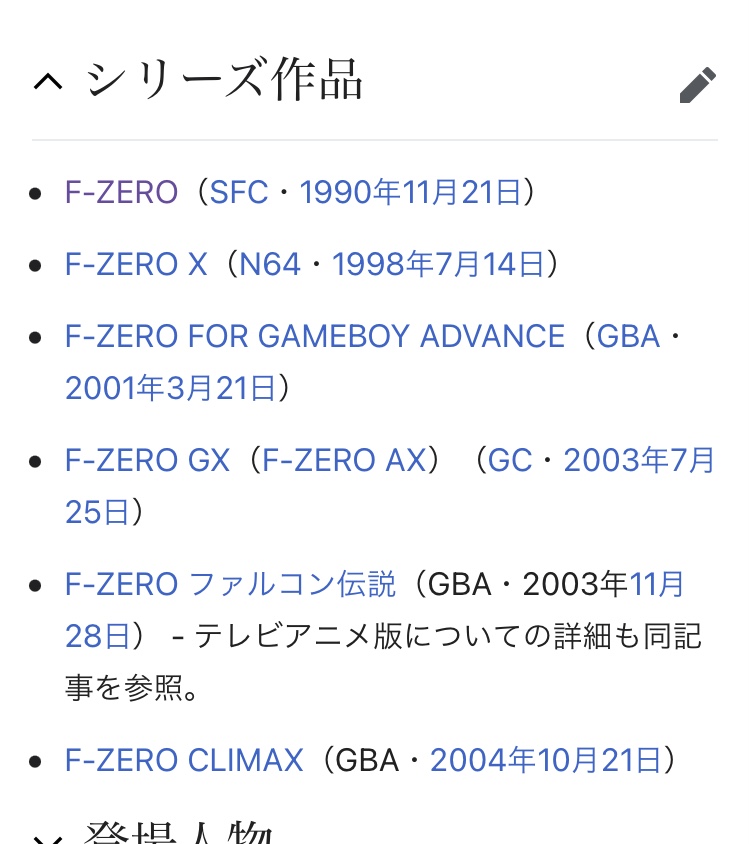The height and width of the screenshot is (844, 750).
Task: Open the F-ZERO CLIMAX article
Action: 183,761
